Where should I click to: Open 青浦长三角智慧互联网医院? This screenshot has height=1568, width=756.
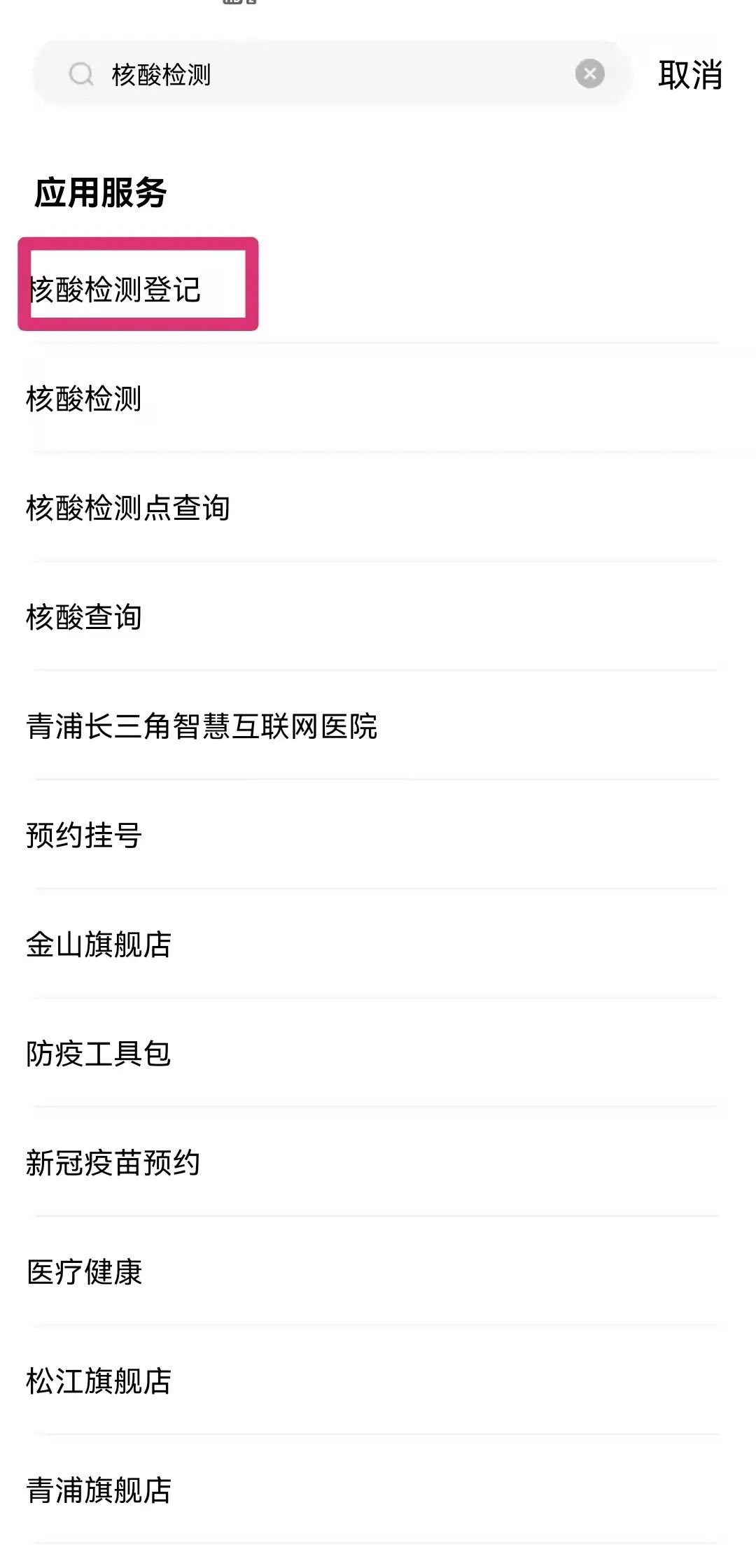(x=202, y=726)
